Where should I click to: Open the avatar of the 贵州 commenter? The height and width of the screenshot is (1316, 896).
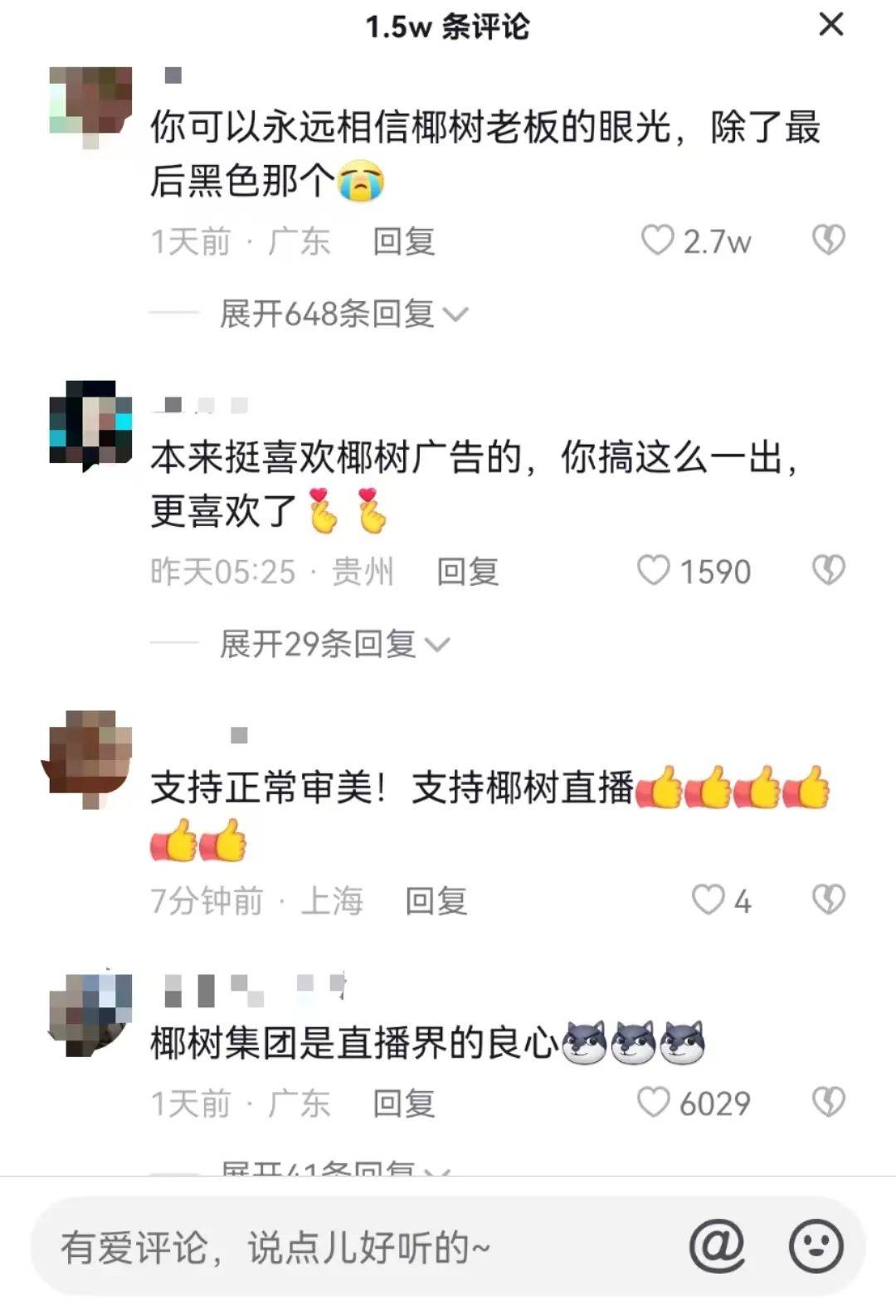click(90, 425)
